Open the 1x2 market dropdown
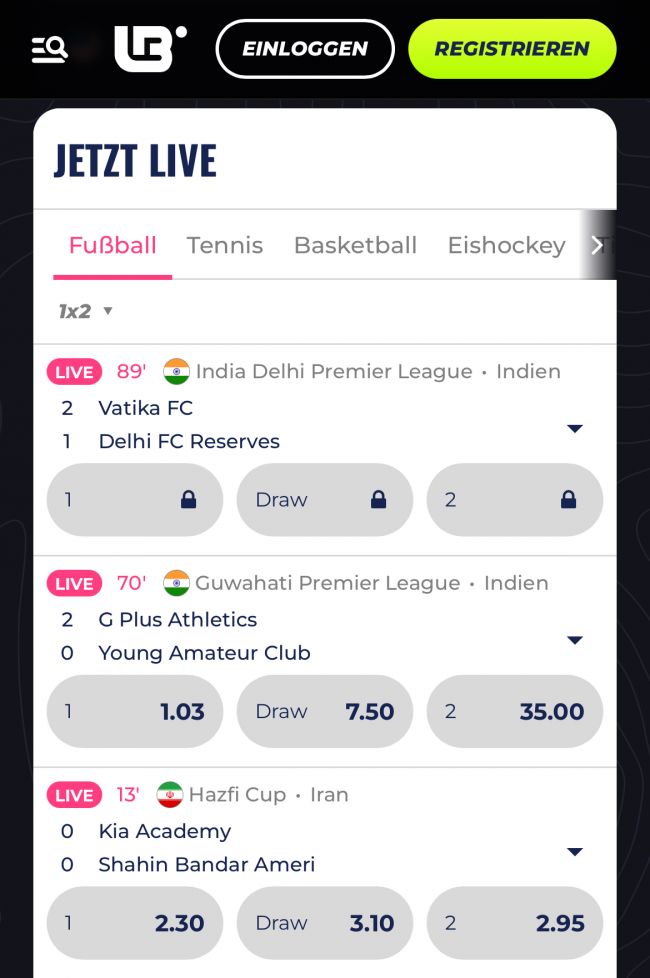The image size is (650, 978). pyautogui.click(x=85, y=311)
